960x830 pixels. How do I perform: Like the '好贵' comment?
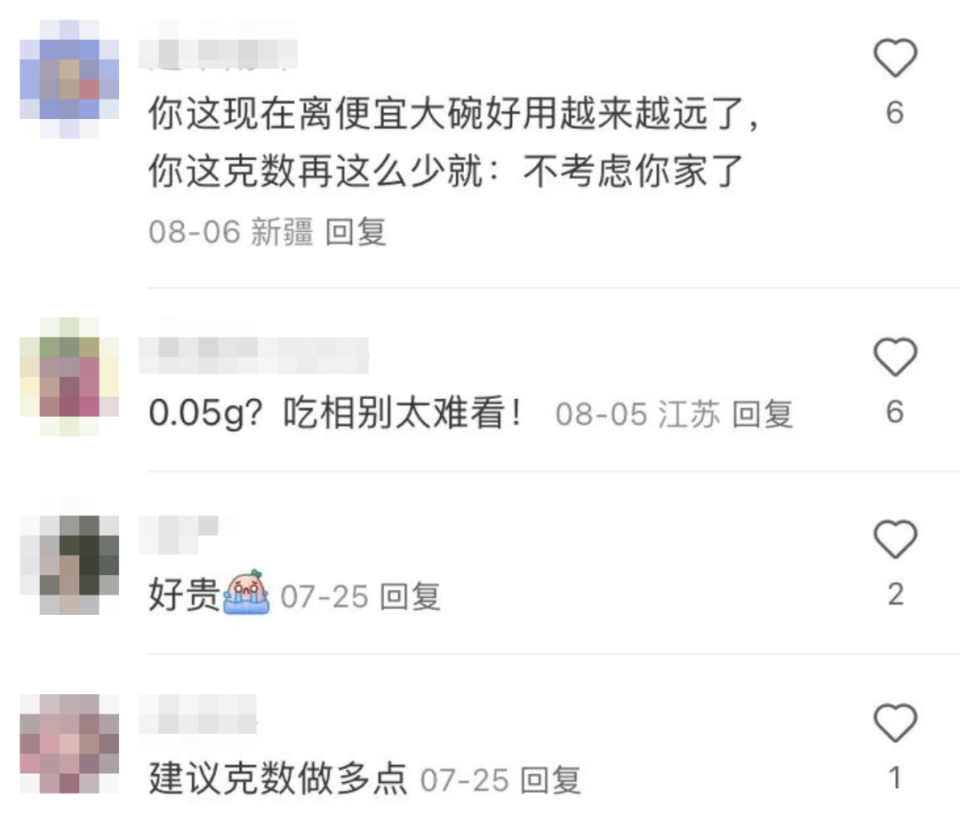895,540
